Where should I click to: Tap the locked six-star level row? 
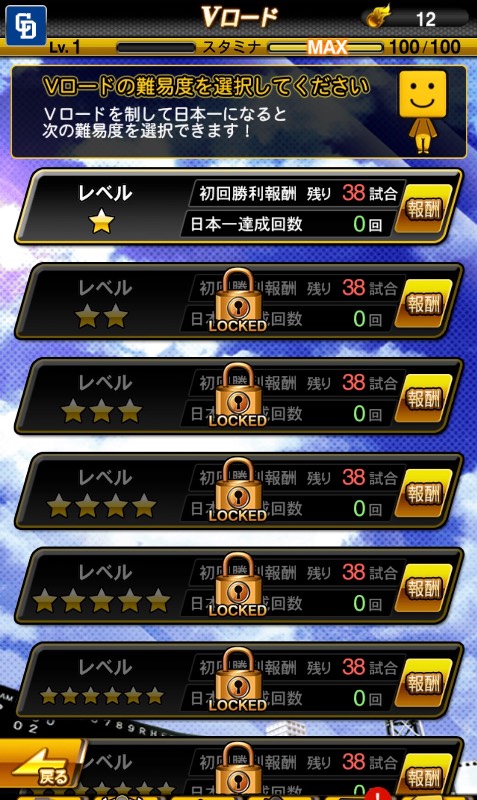click(x=238, y=682)
